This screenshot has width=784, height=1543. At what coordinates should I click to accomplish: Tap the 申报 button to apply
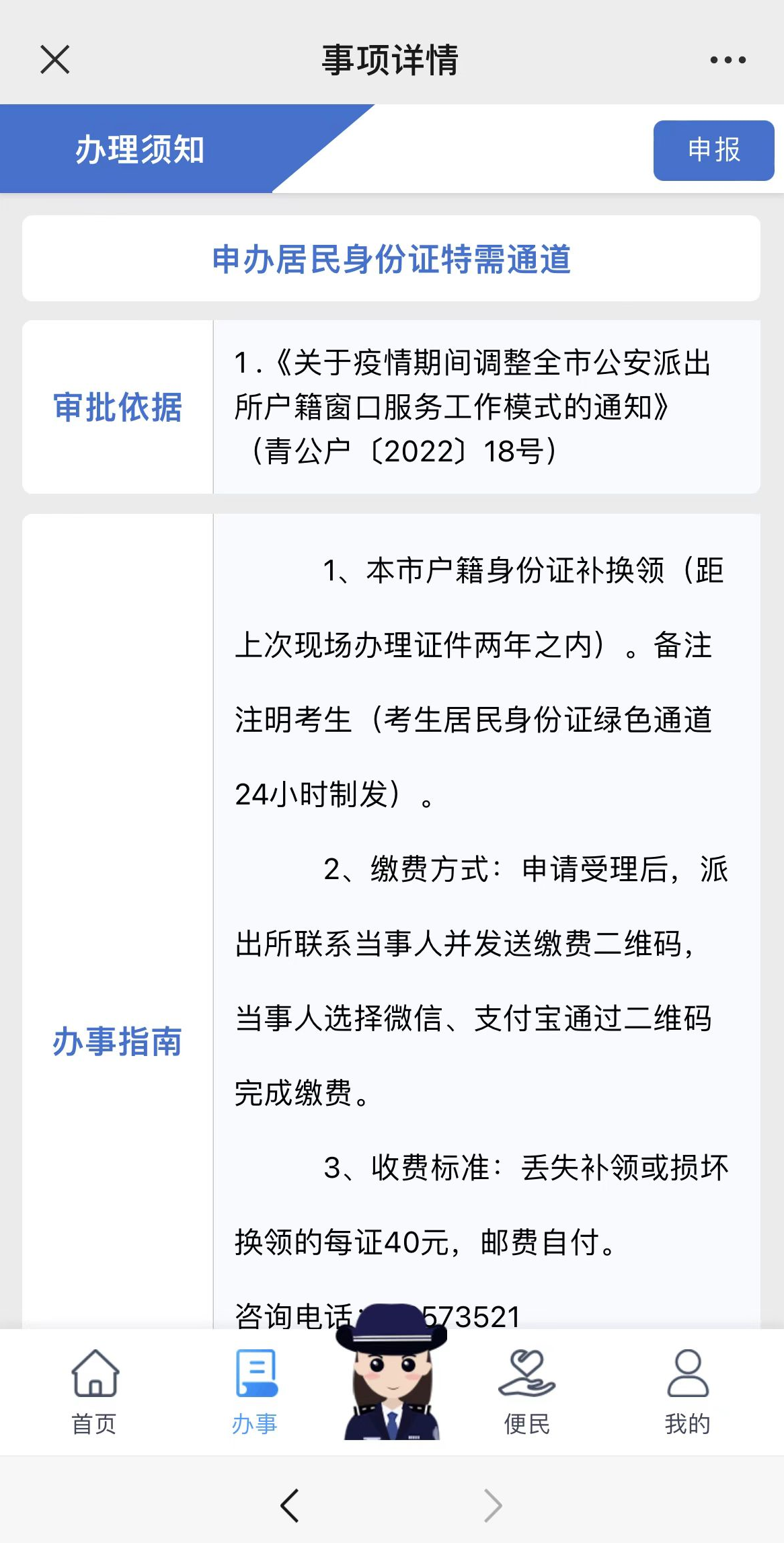click(713, 150)
